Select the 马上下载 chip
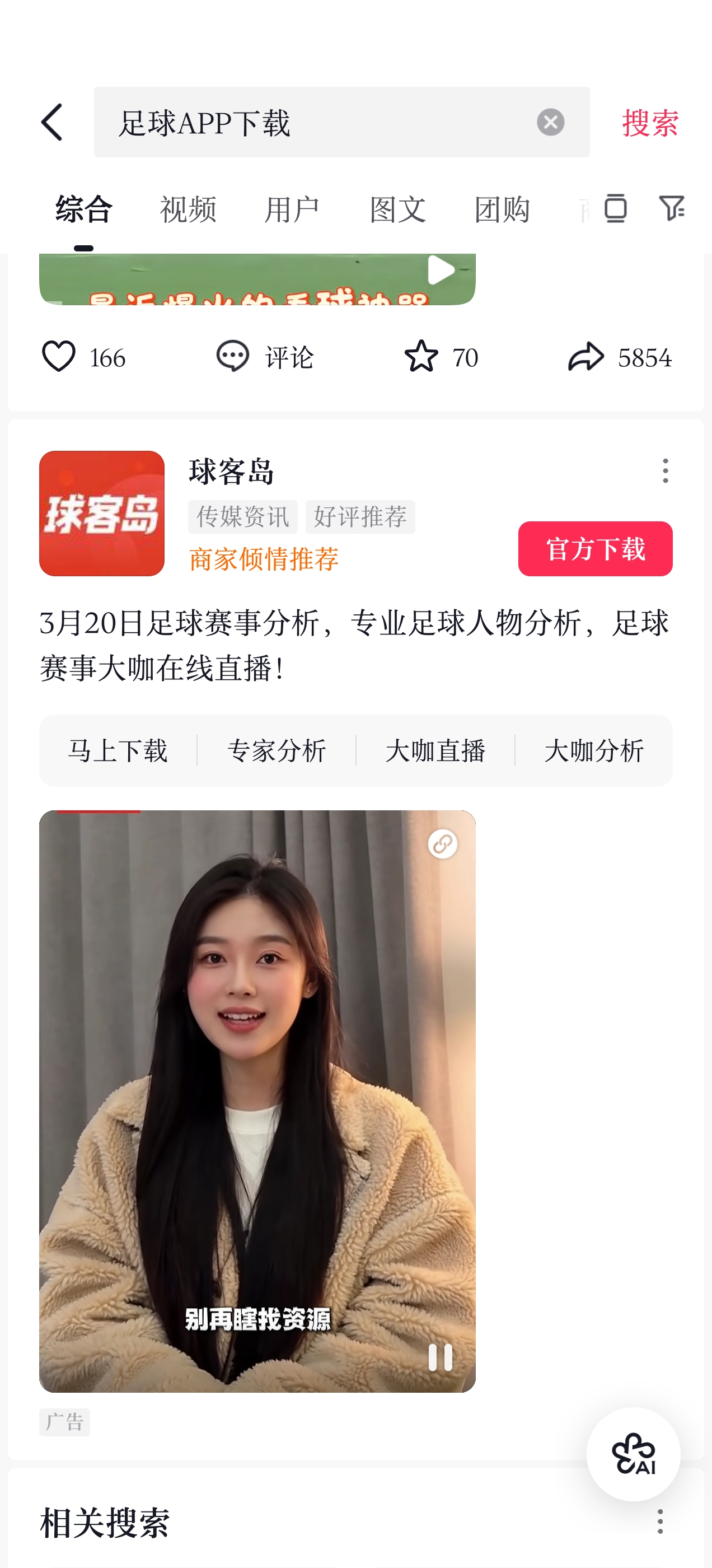This screenshot has height=1568, width=712. point(118,750)
